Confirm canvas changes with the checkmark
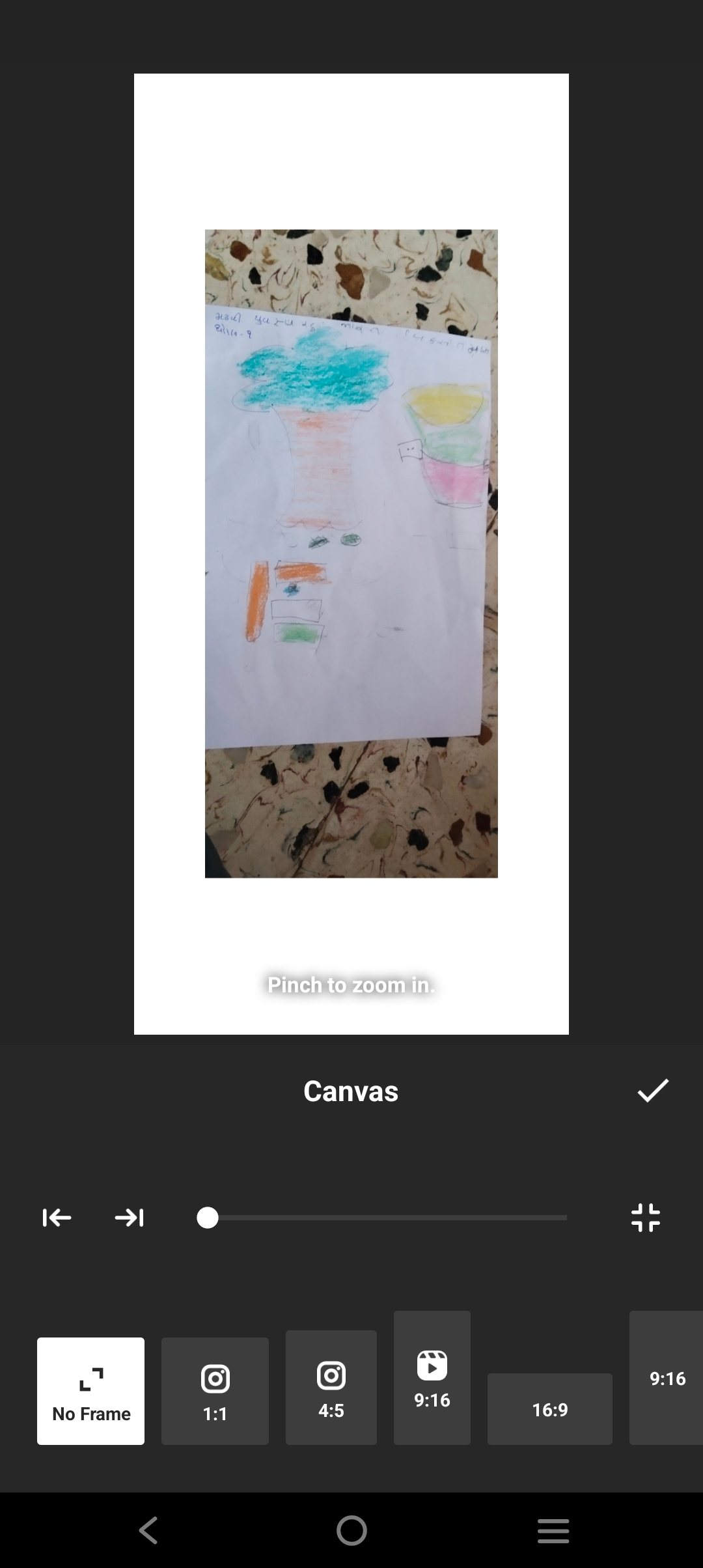The image size is (703, 1568). [x=653, y=1091]
